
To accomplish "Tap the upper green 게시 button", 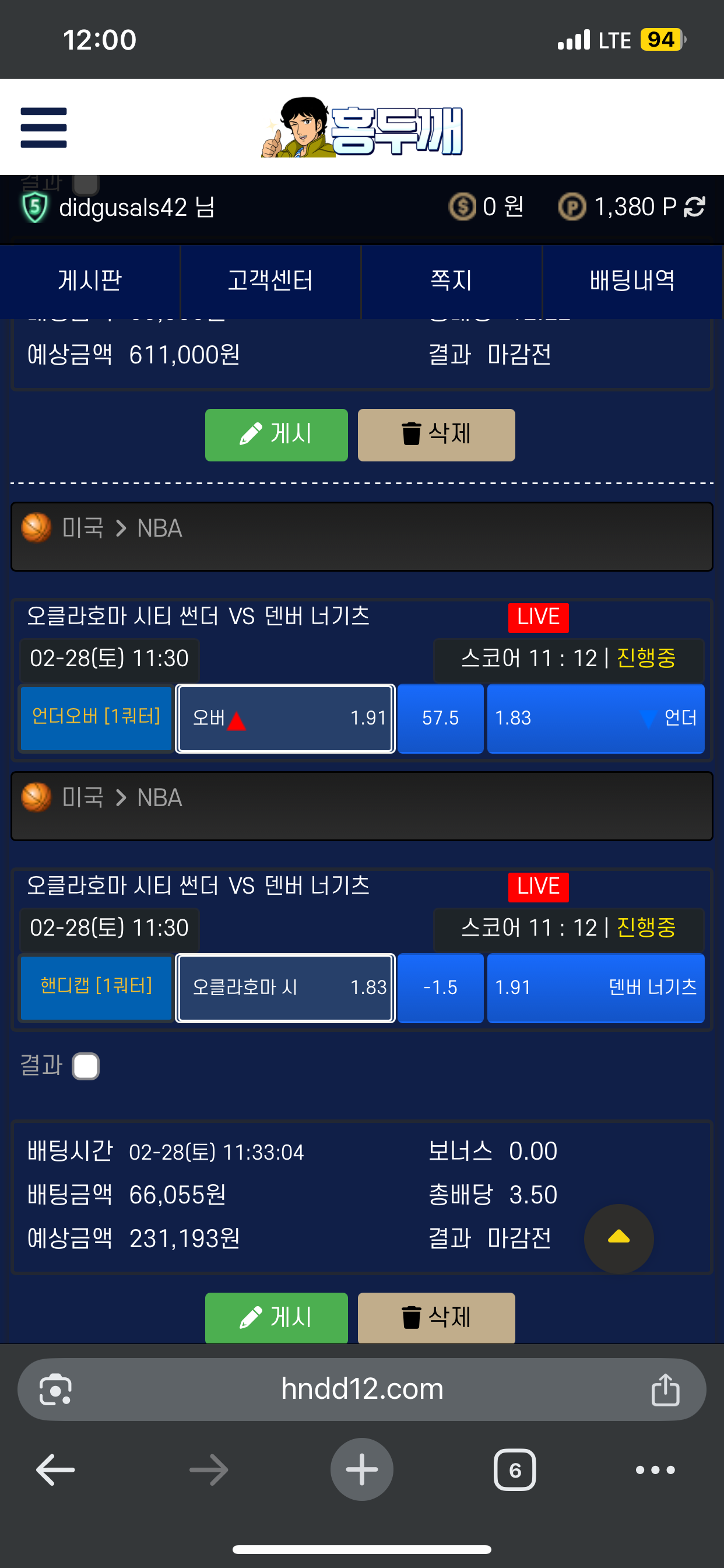I will 276,435.
